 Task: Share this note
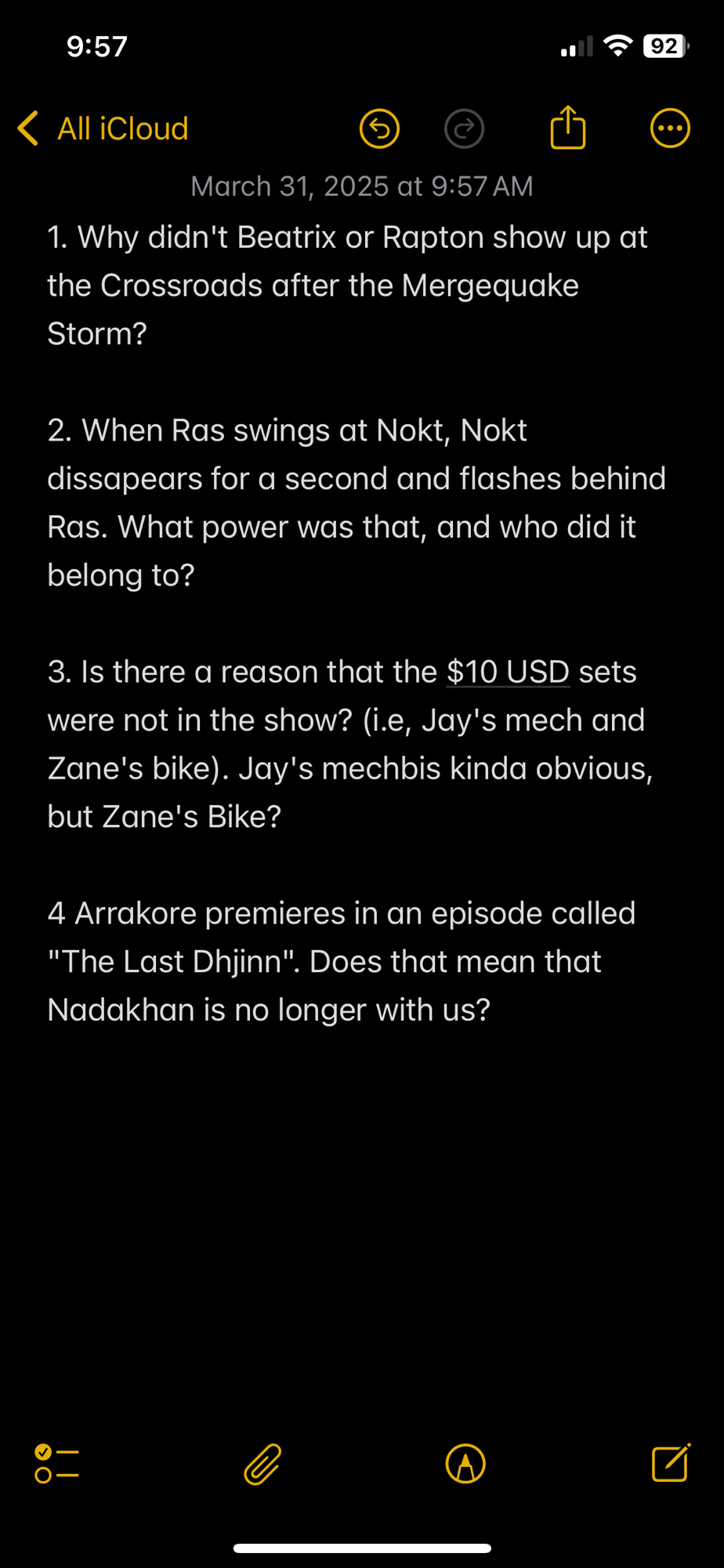(568, 128)
